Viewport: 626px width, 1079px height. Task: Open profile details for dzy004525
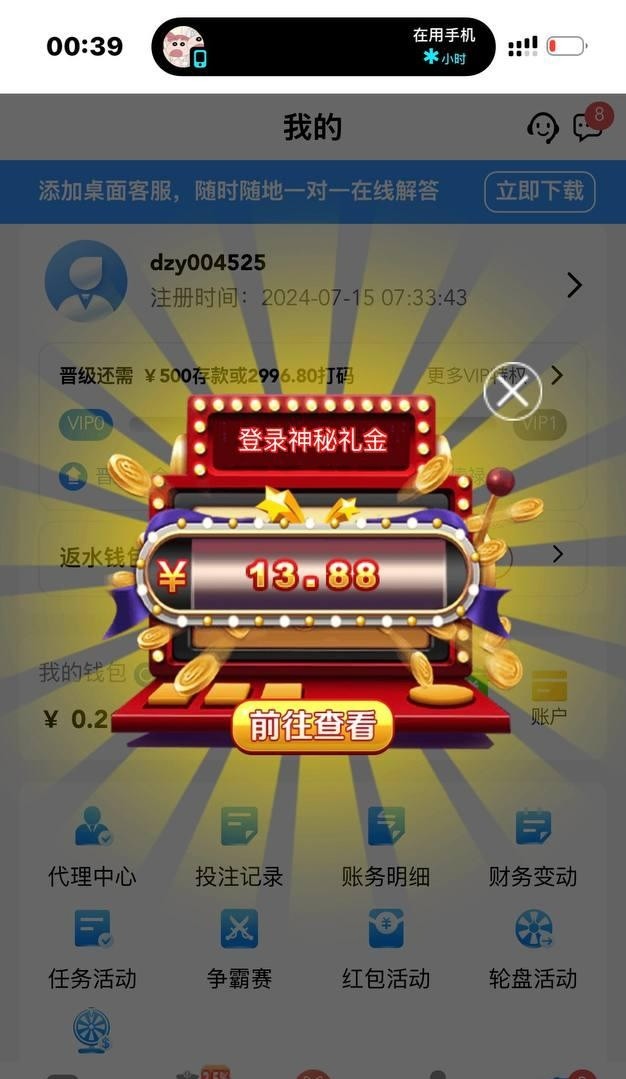(573, 285)
